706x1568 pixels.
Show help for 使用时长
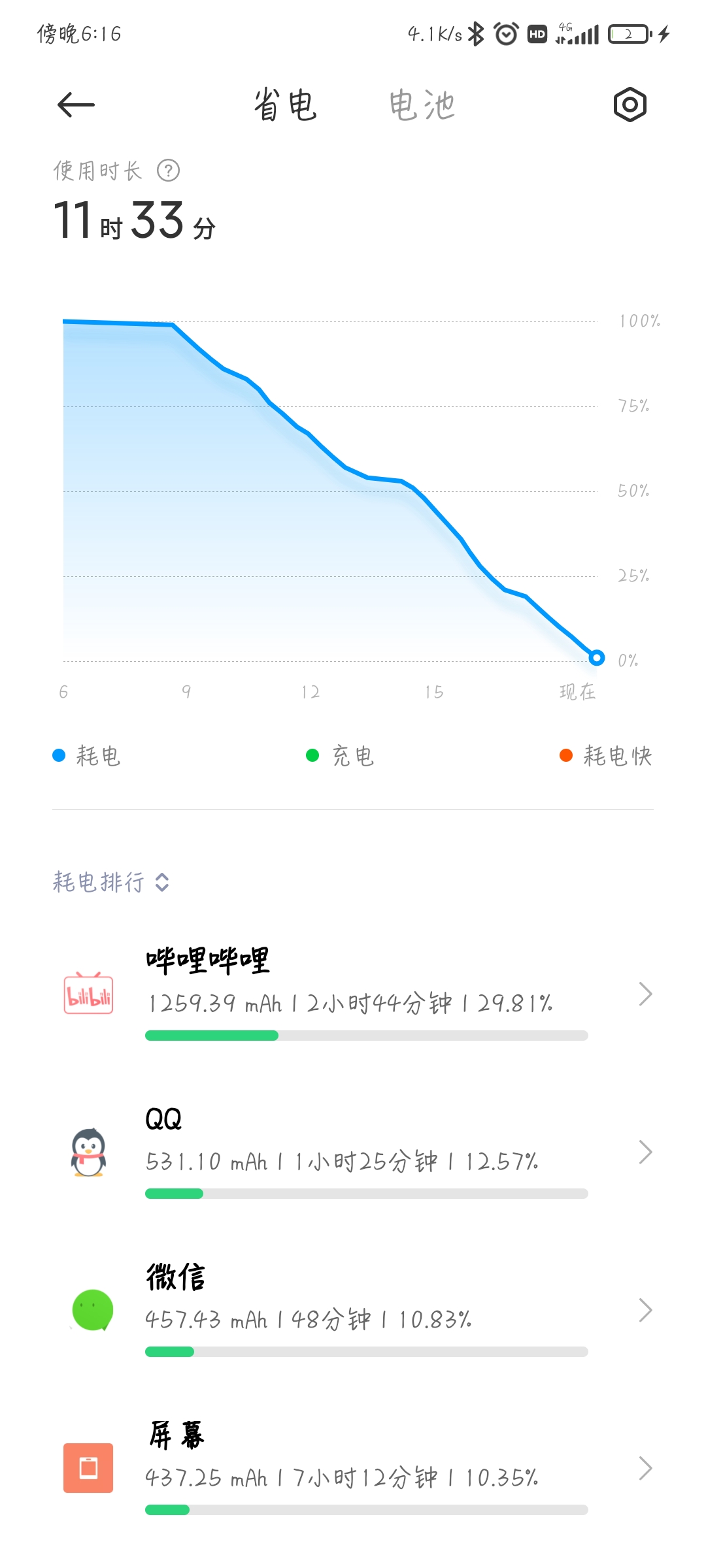168,171
